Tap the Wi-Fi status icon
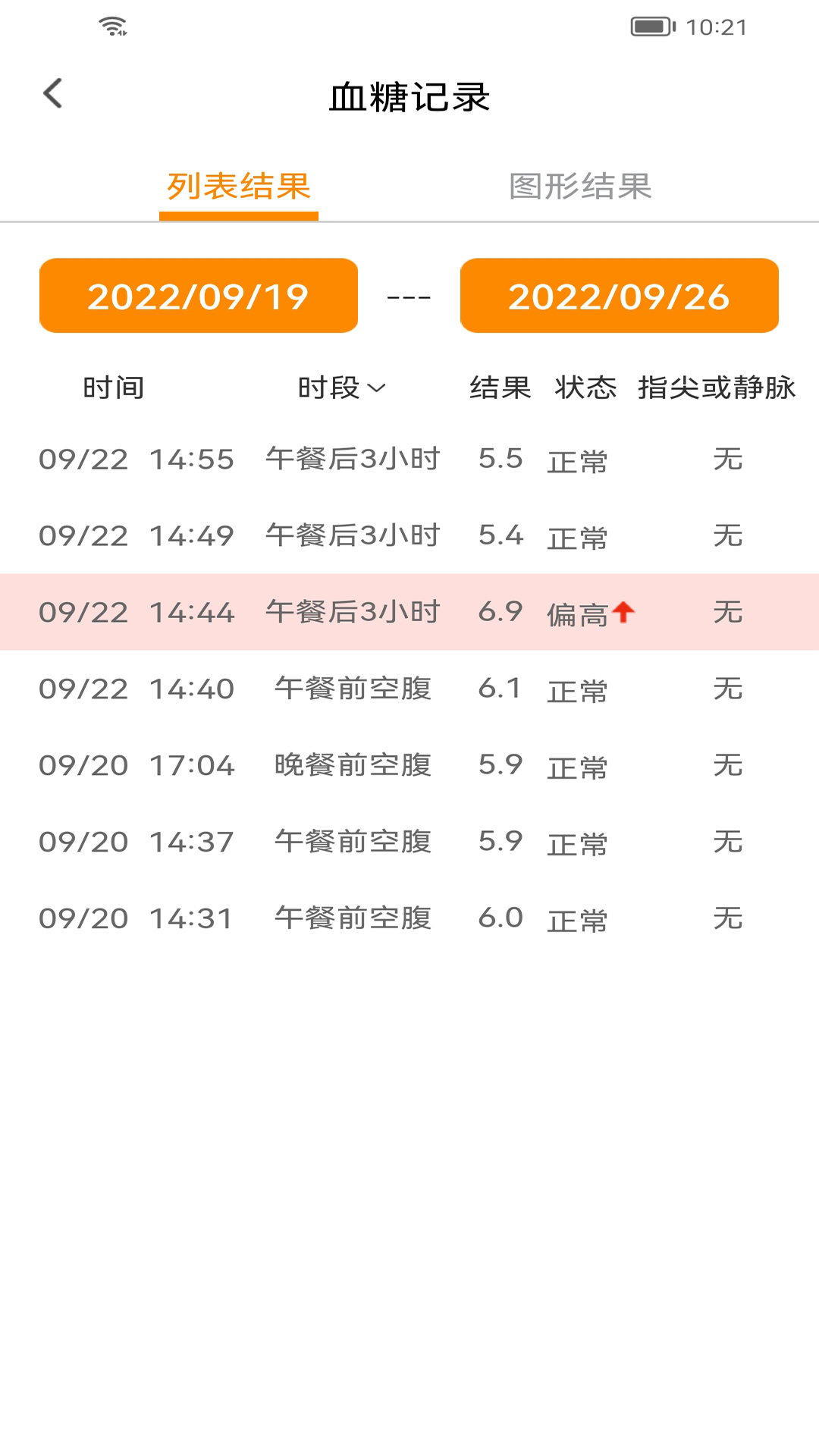 click(112, 24)
